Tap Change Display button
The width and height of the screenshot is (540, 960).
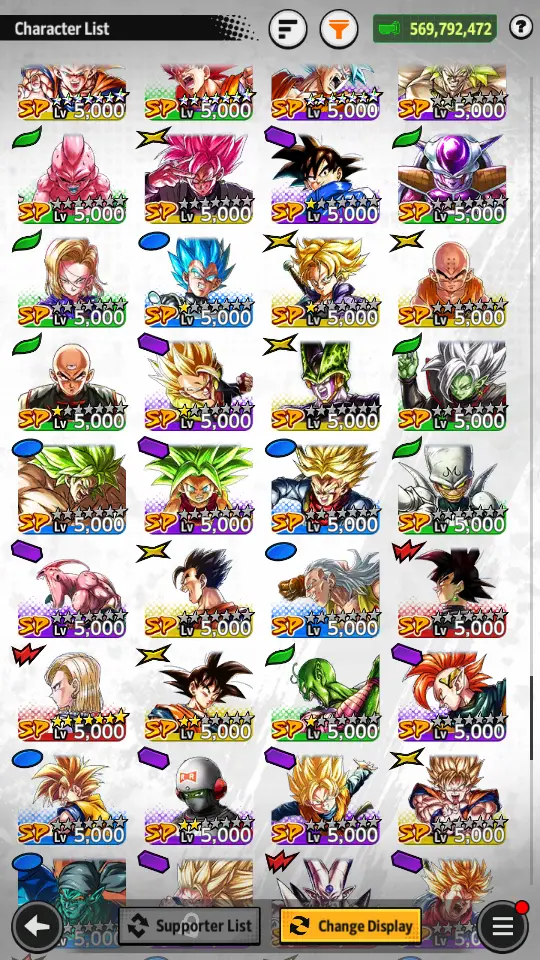coord(350,926)
